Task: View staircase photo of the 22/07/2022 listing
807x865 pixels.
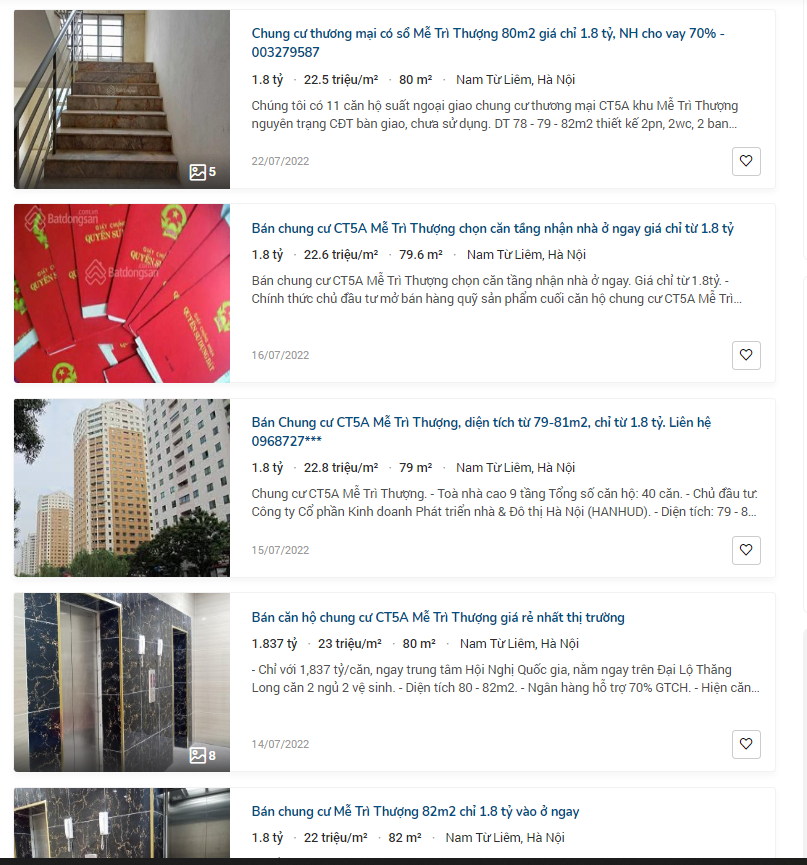Action: point(122,99)
